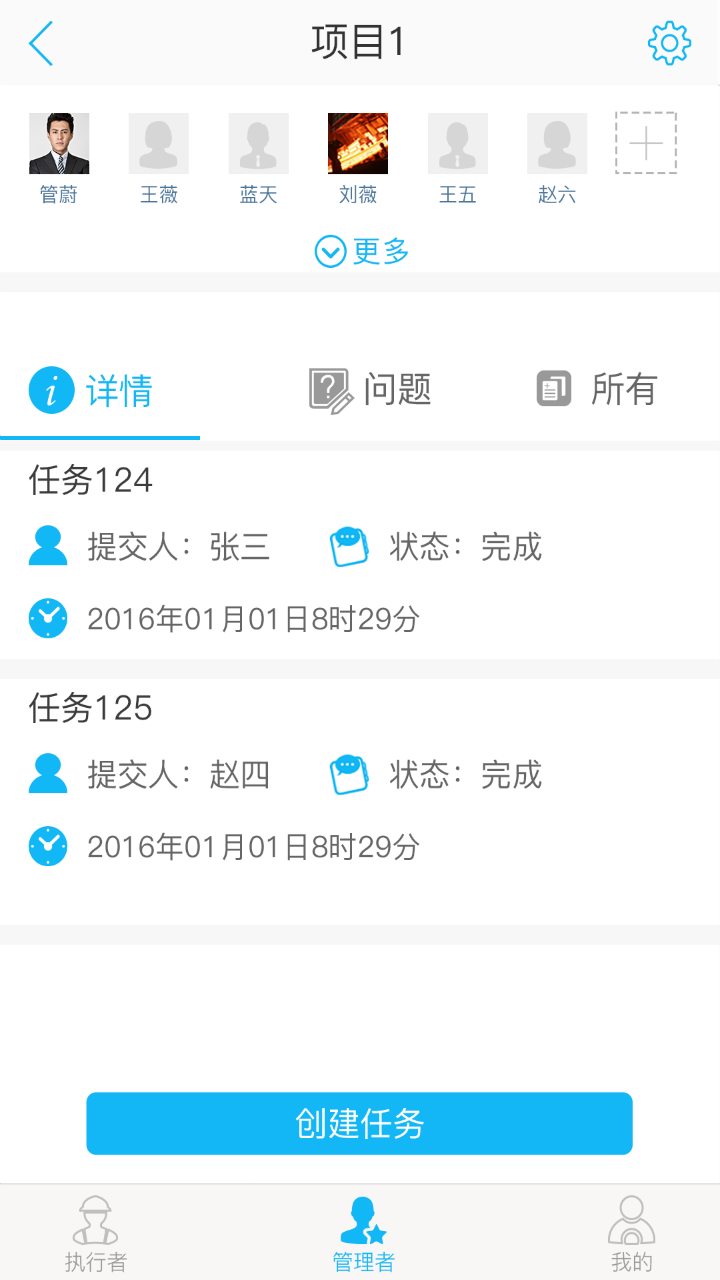Select the 我的 navigation tab
The height and width of the screenshot is (1280, 720).
(x=630, y=1230)
